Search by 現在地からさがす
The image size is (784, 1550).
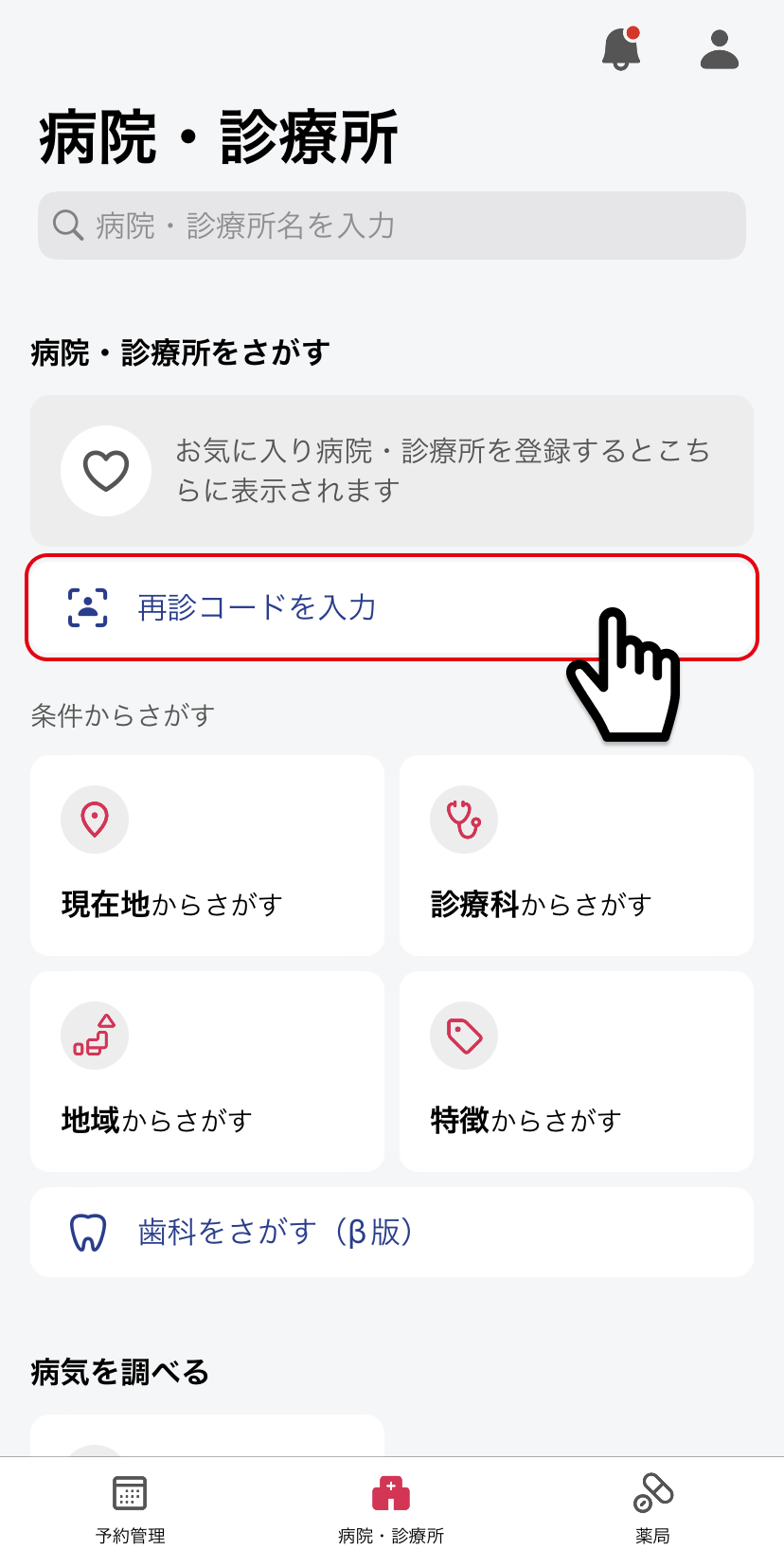pos(207,856)
